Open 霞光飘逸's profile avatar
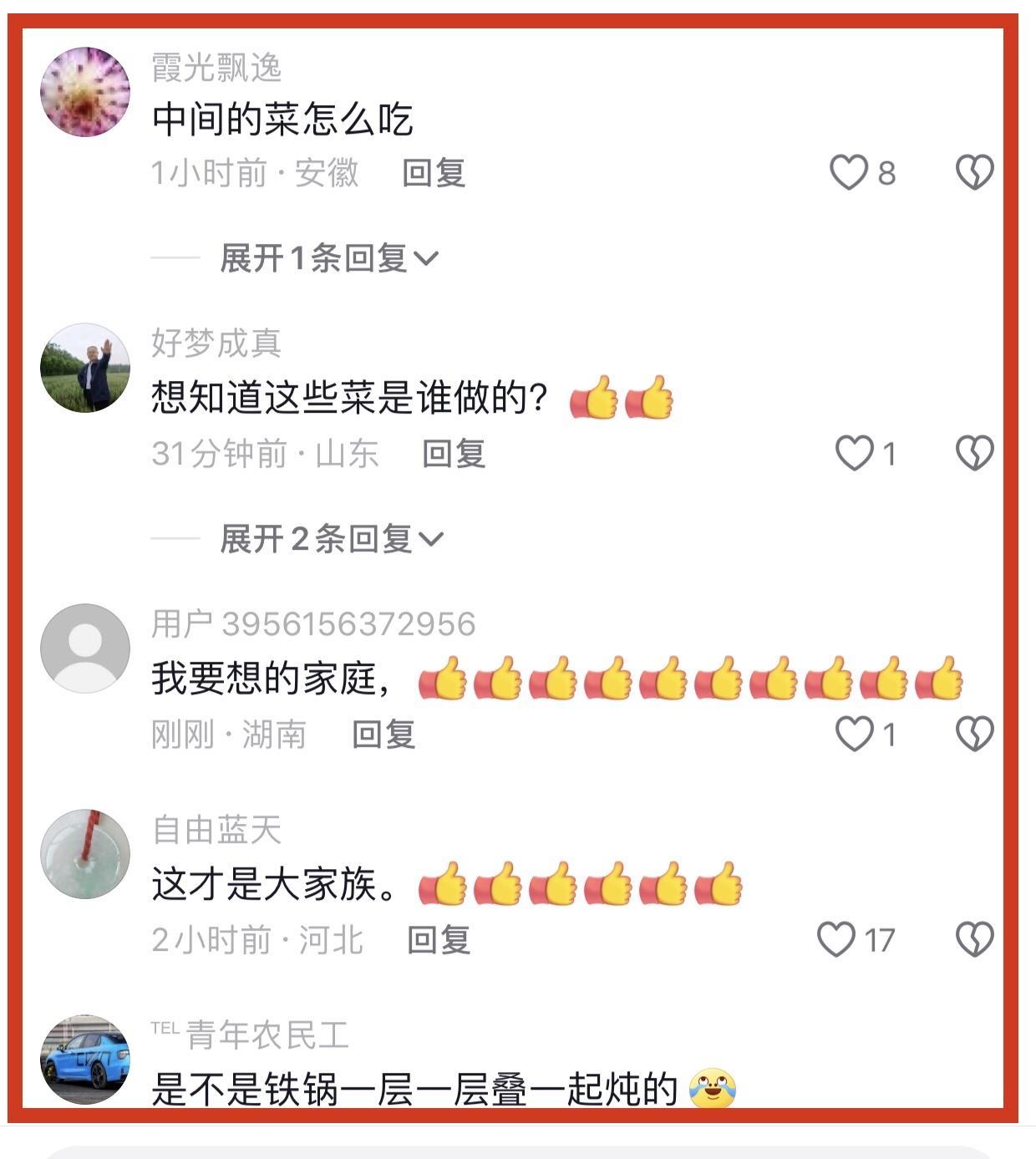This screenshot has width=1036, height=1159. 85,92
